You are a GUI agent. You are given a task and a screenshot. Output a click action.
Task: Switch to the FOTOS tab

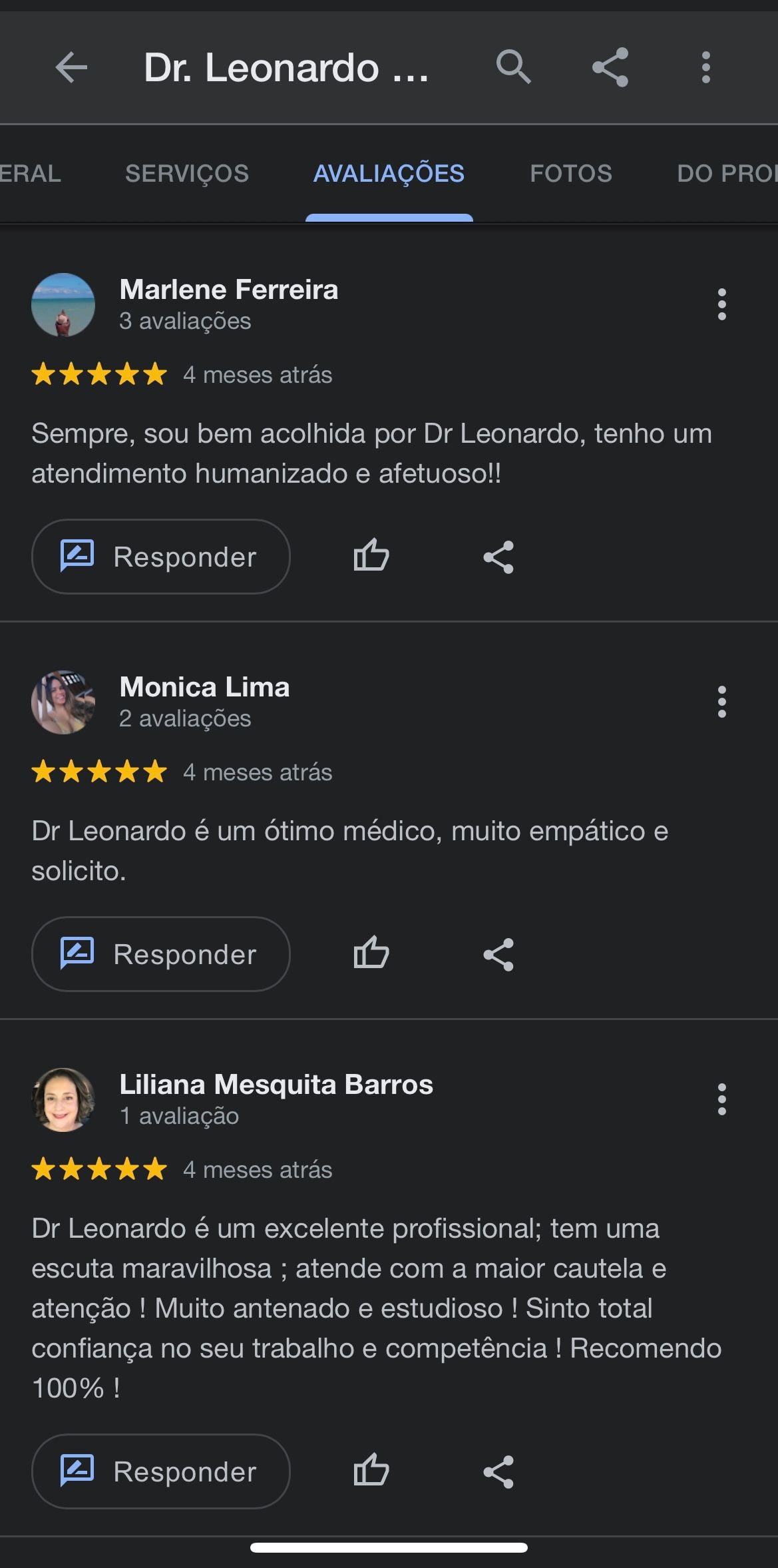pos(571,173)
